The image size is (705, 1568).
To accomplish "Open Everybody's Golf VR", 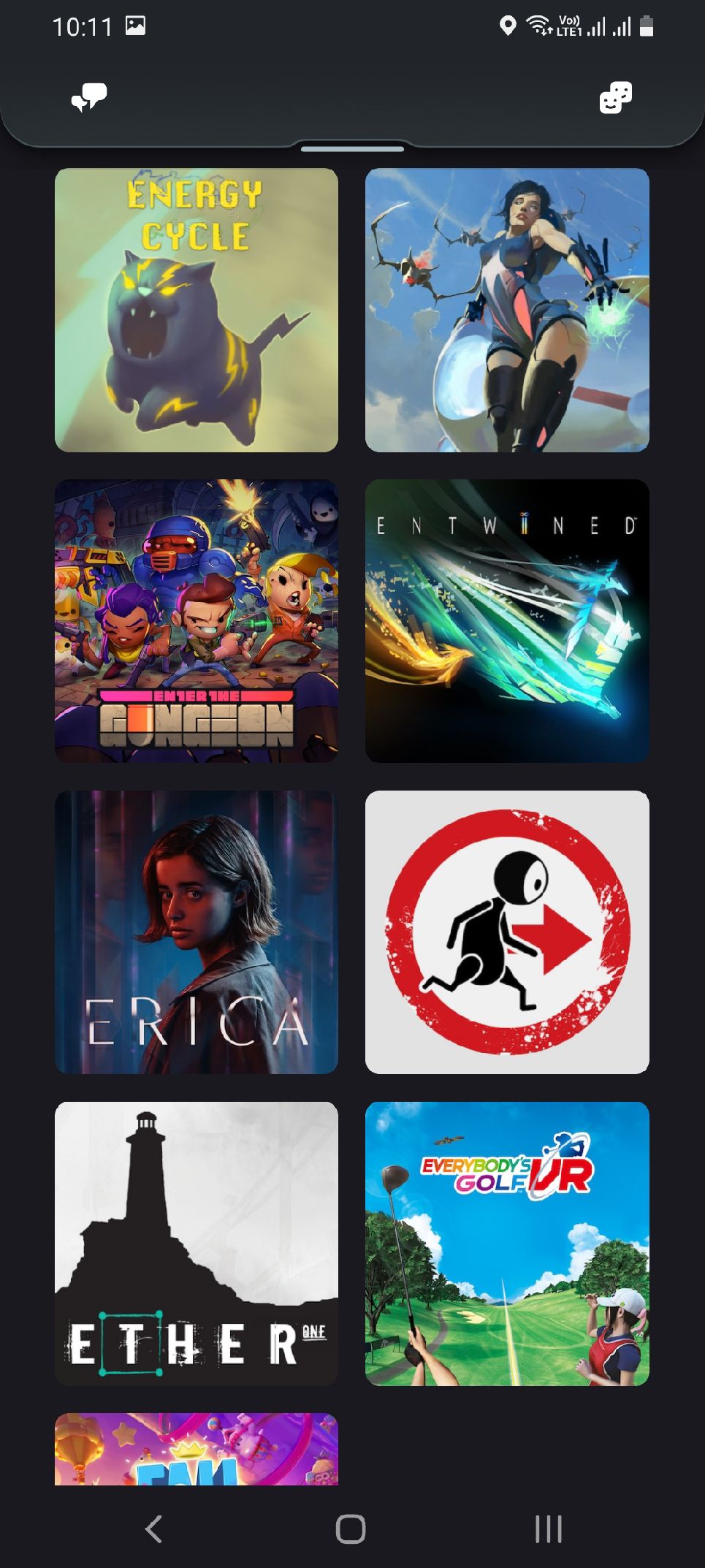I will click(x=507, y=1244).
